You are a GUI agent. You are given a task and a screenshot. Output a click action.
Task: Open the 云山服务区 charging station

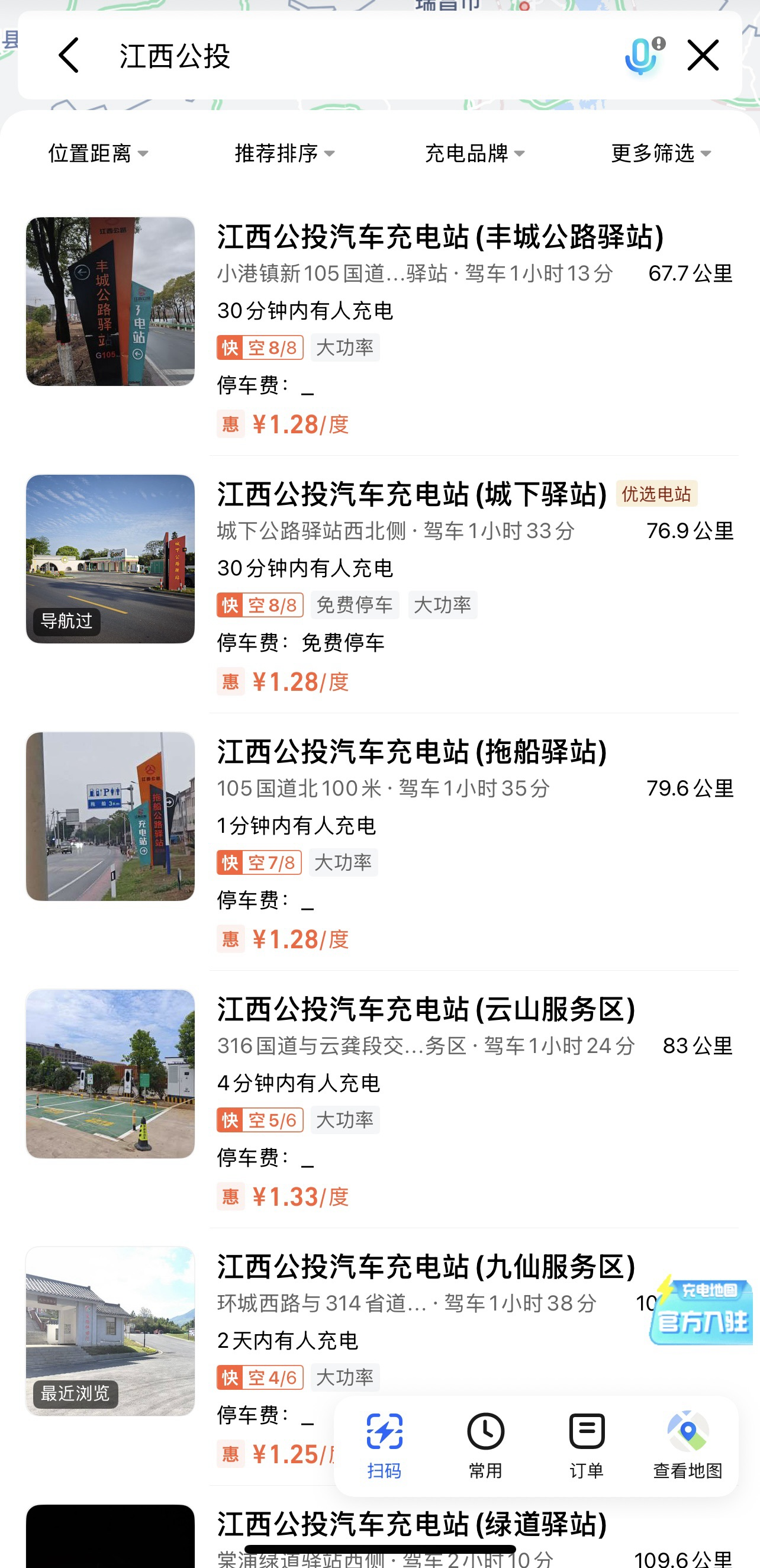(426, 1009)
